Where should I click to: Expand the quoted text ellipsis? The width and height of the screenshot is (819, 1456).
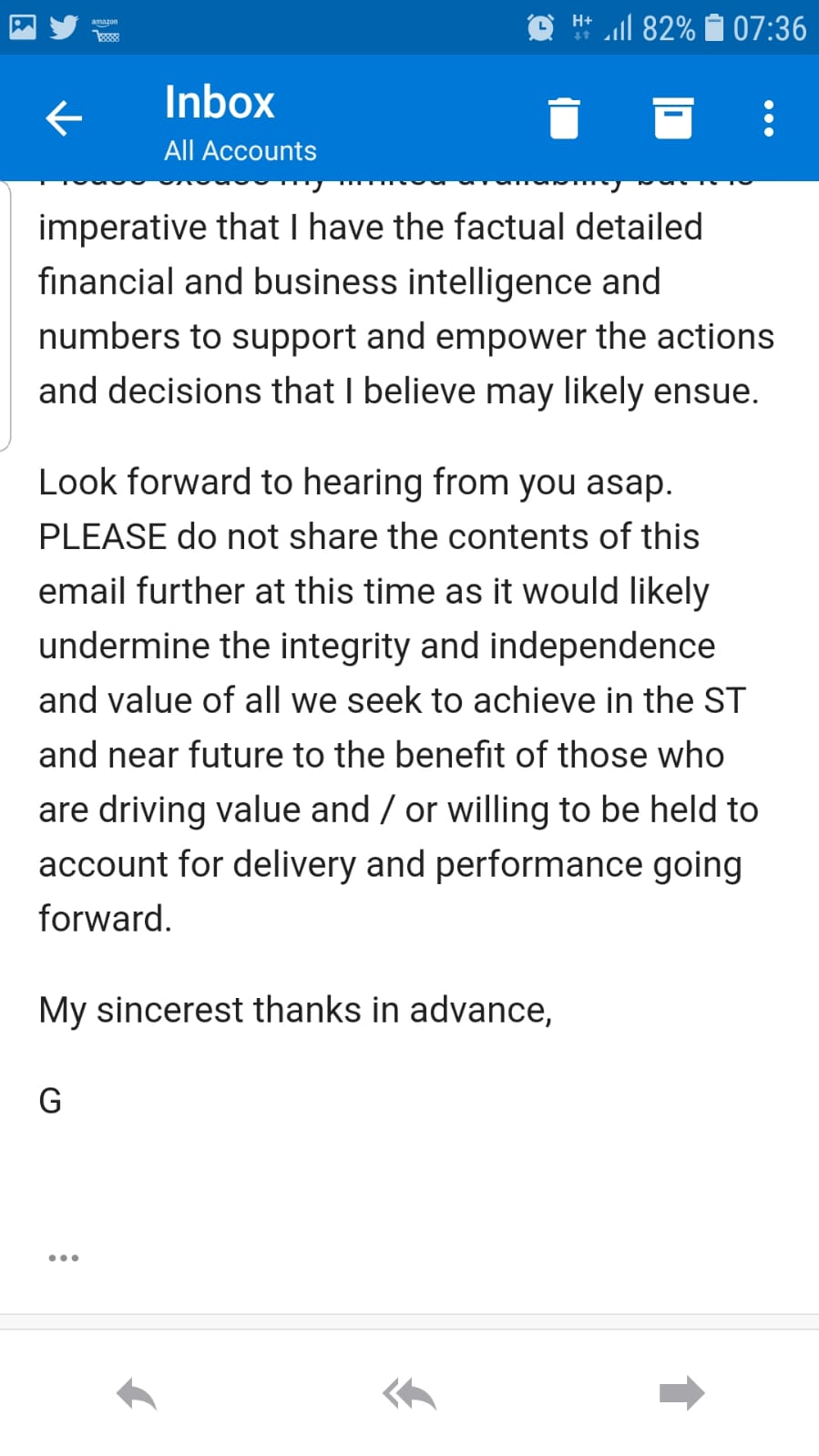click(x=64, y=1257)
